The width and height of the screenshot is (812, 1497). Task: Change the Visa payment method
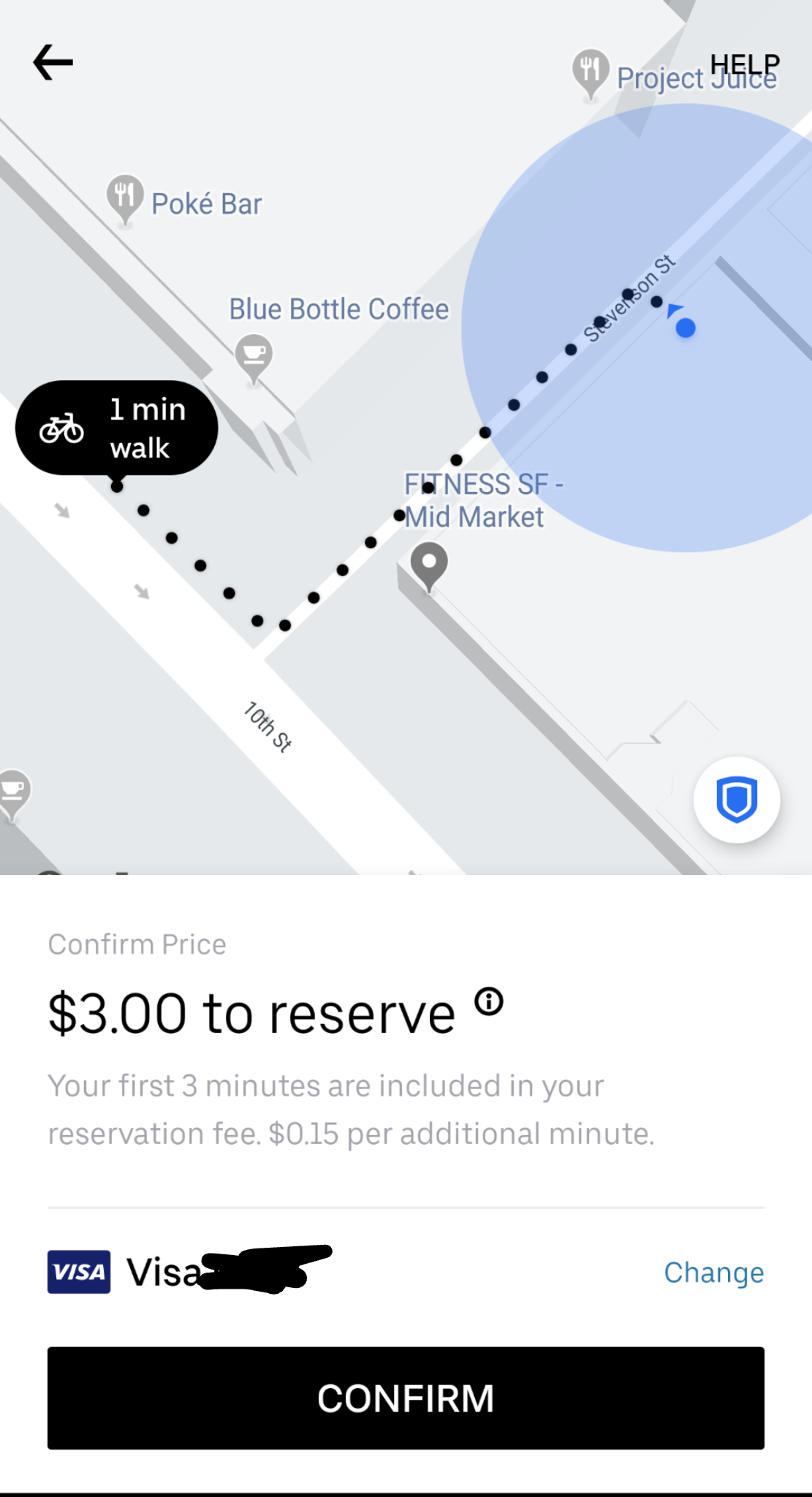click(x=713, y=1273)
